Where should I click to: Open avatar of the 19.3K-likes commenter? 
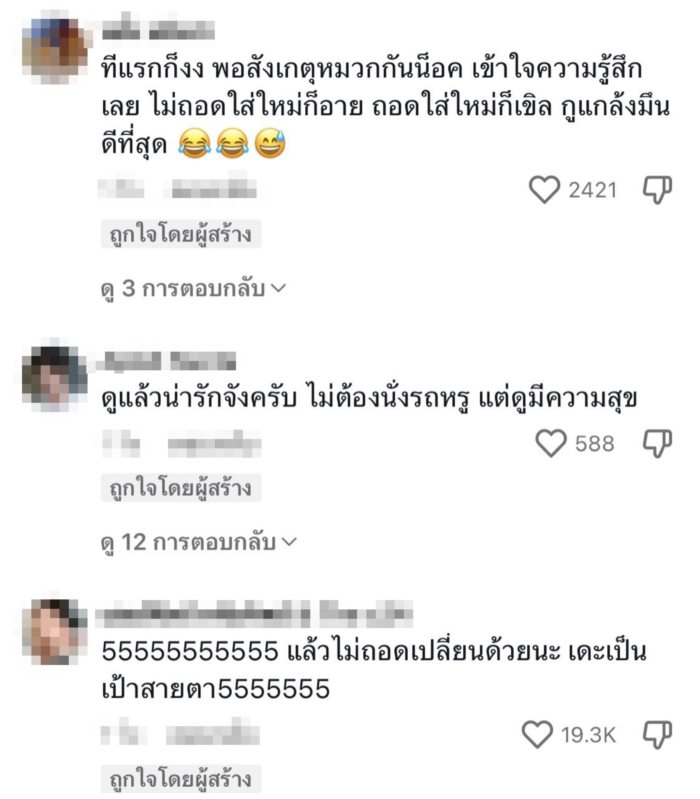(x=55, y=632)
